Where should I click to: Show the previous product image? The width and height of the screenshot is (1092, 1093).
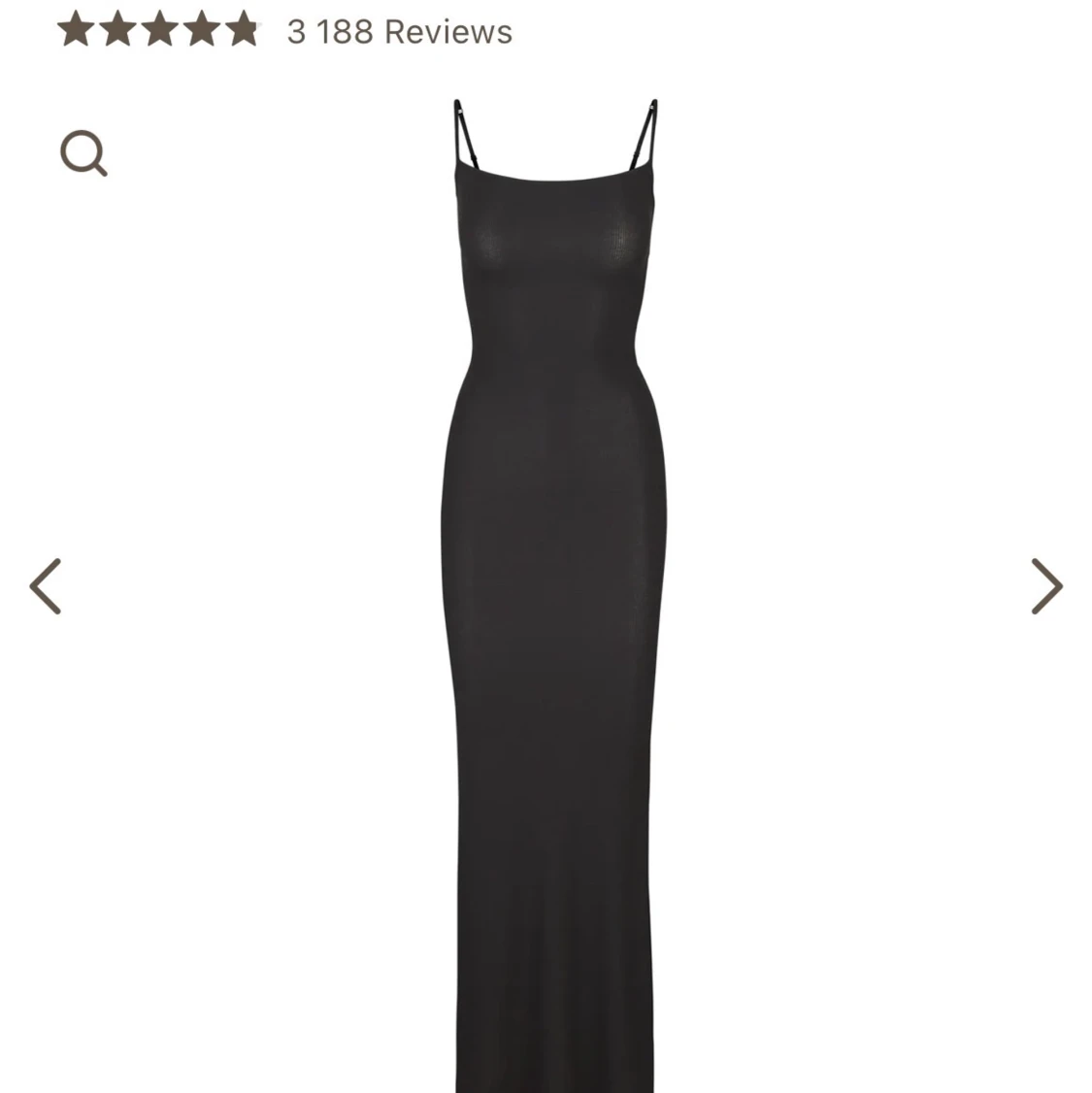45,586
